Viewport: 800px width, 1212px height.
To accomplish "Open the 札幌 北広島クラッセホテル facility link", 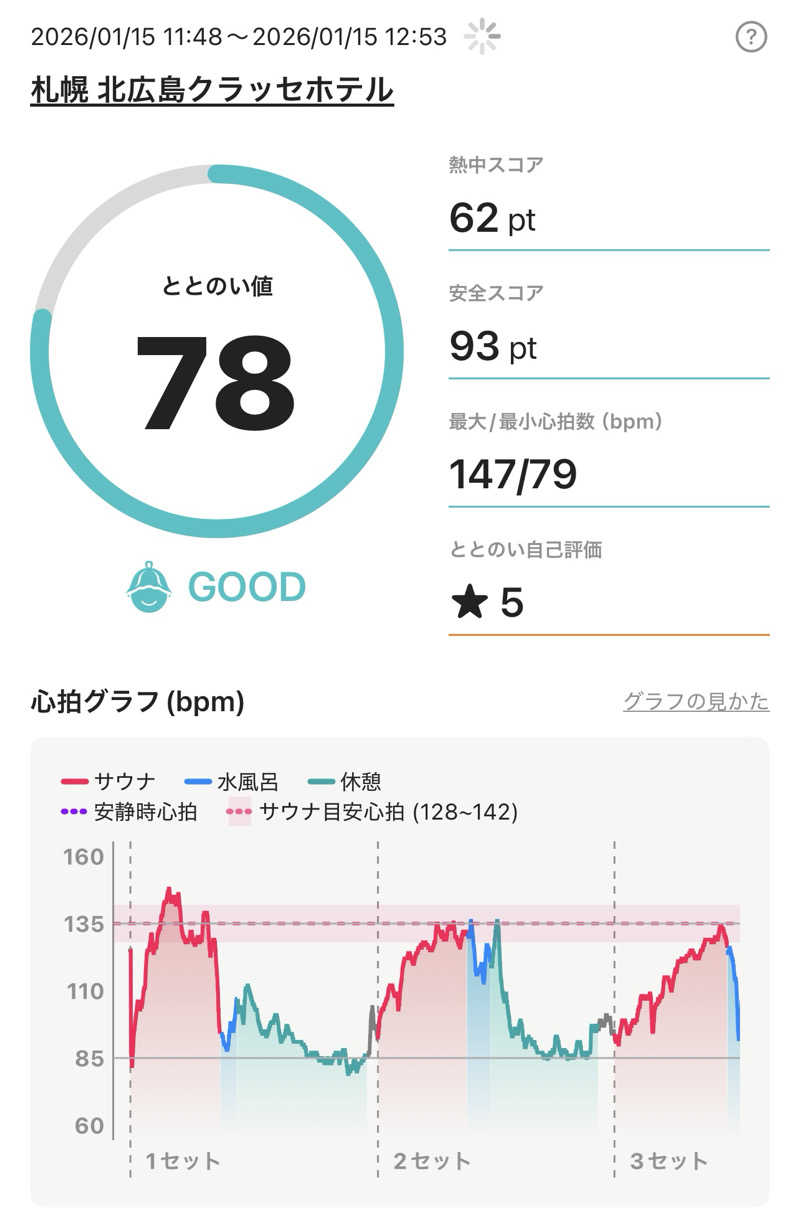I will click(x=212, y=90).
